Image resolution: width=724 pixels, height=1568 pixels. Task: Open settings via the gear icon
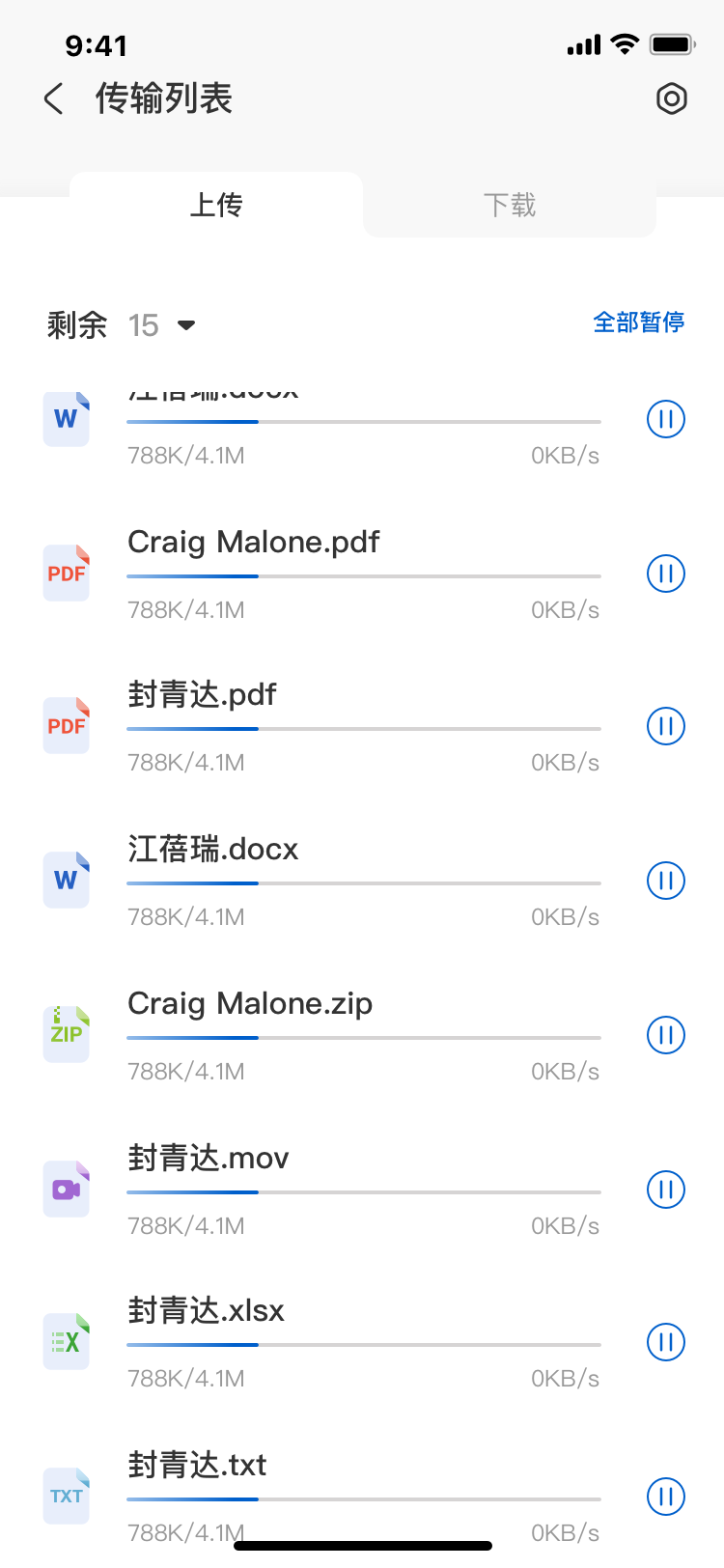[672, 99]
